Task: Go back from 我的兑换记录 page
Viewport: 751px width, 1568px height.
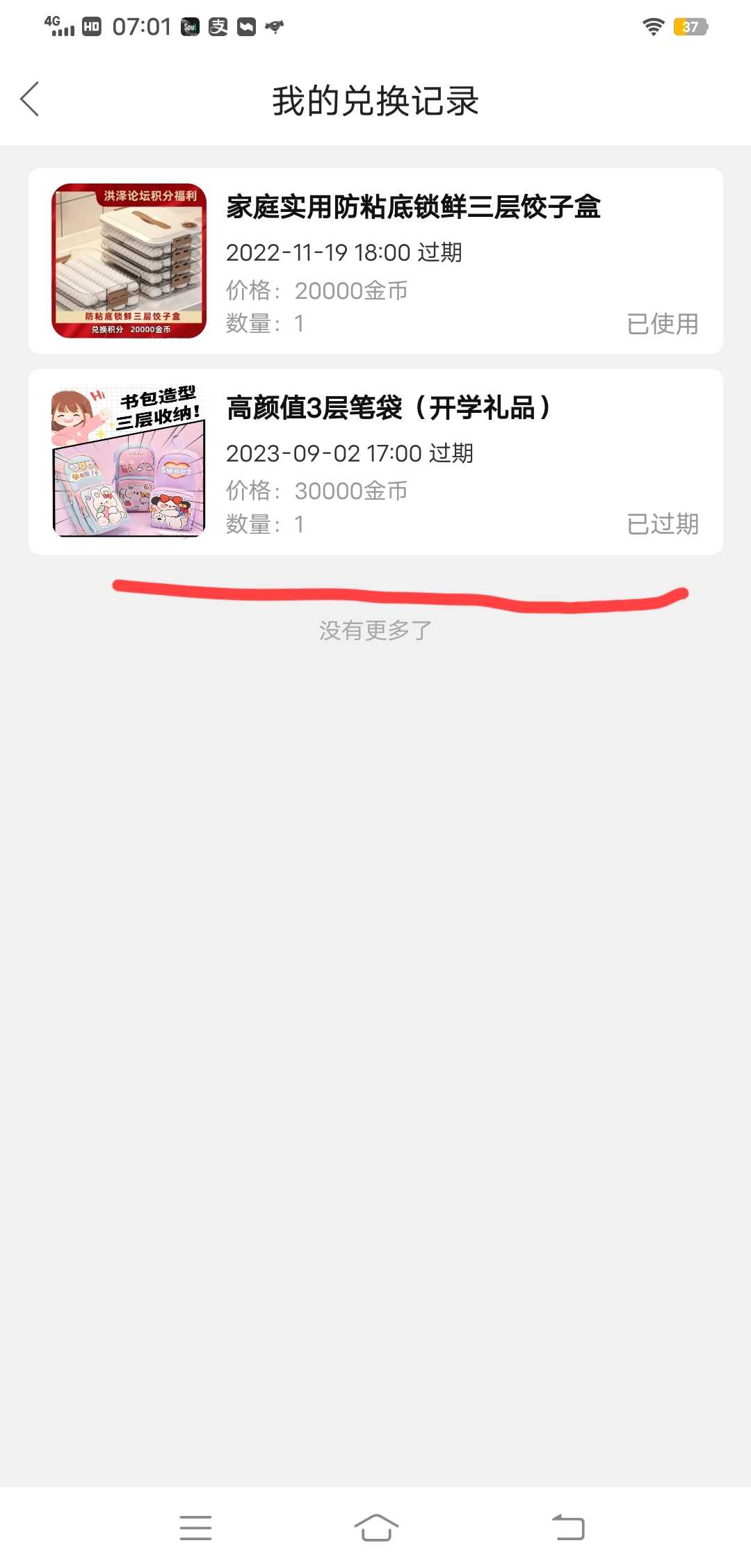Action: coord(30,99)
